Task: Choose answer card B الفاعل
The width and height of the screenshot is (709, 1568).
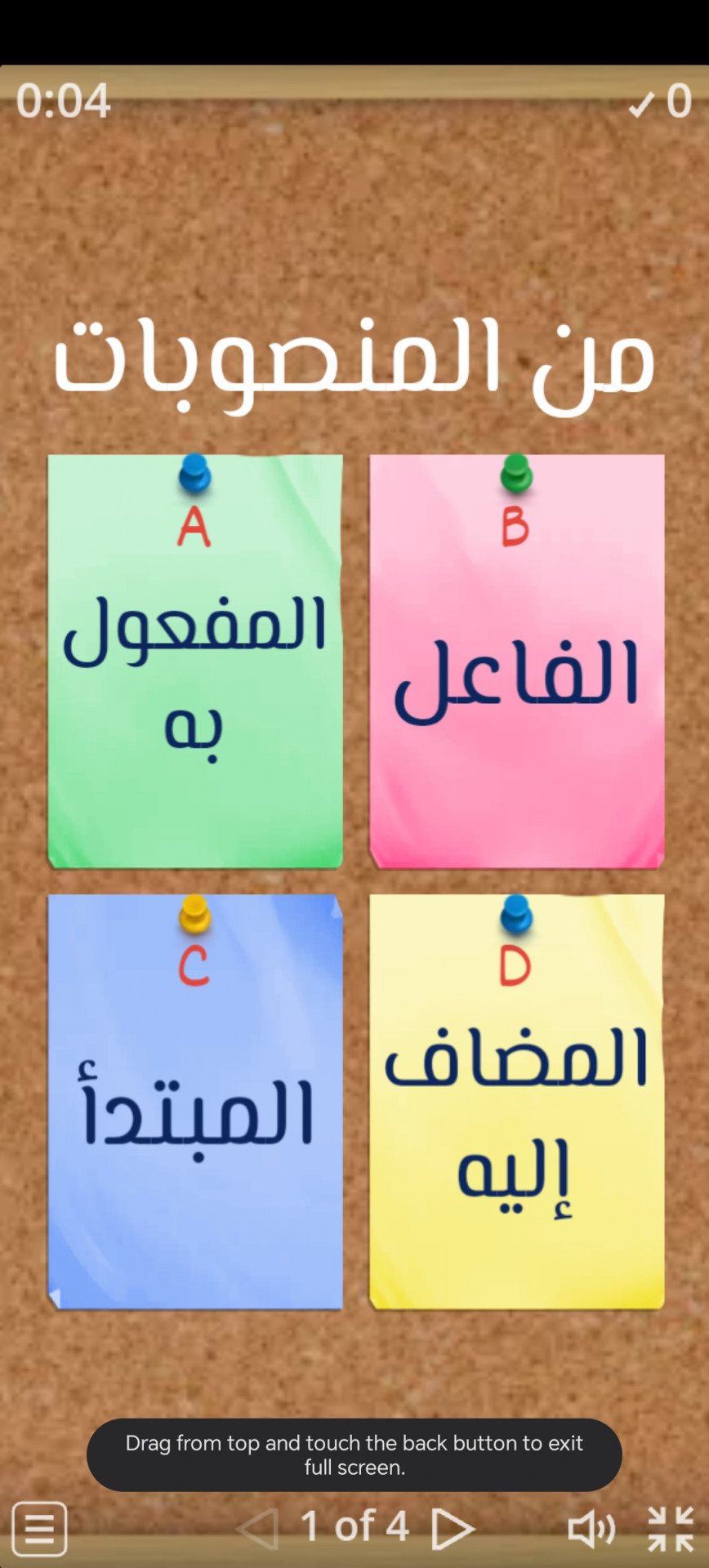Action: pyautogui.click(x=516, y=661)
